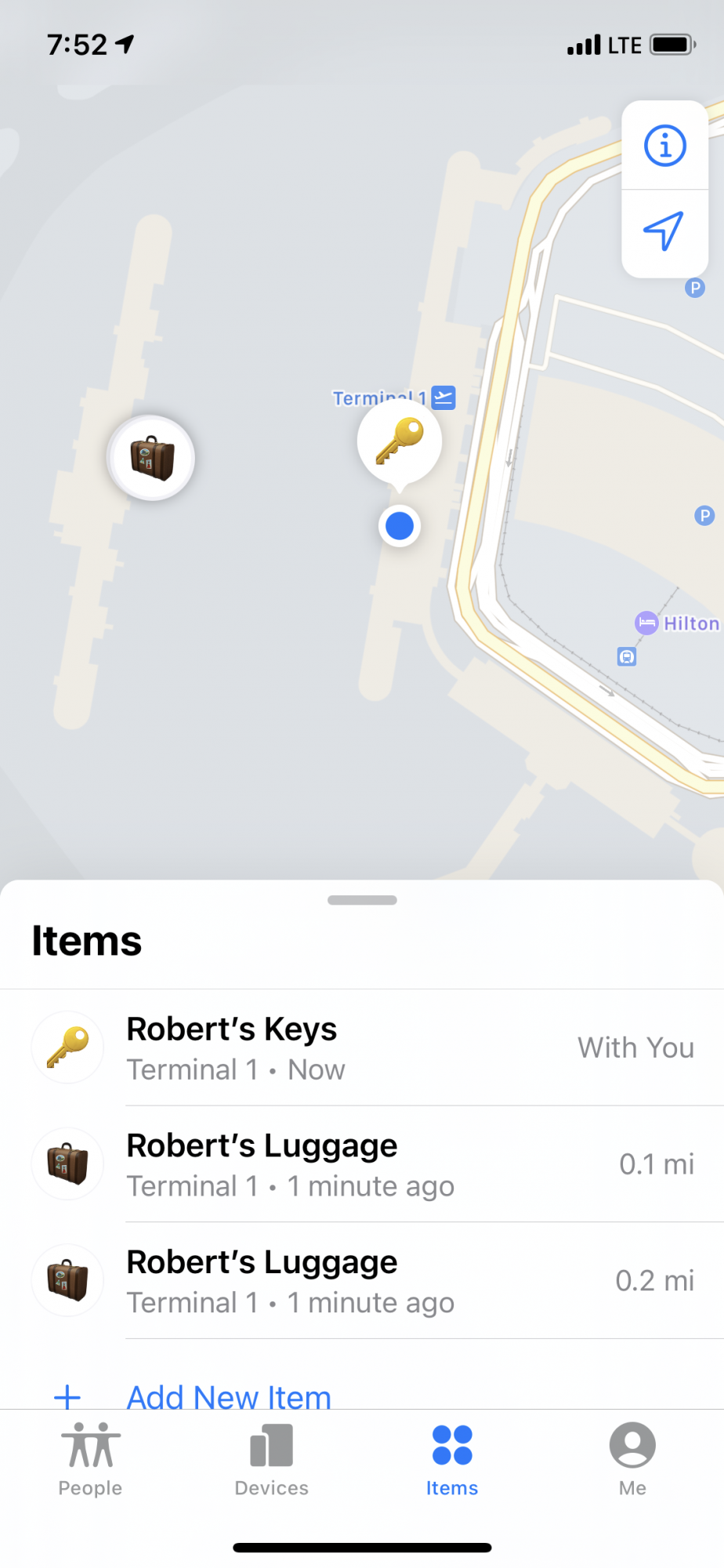The width and height of the screenshot is (724, 1568).
Task: Go to the Me tab
Action: (632, 1460)
